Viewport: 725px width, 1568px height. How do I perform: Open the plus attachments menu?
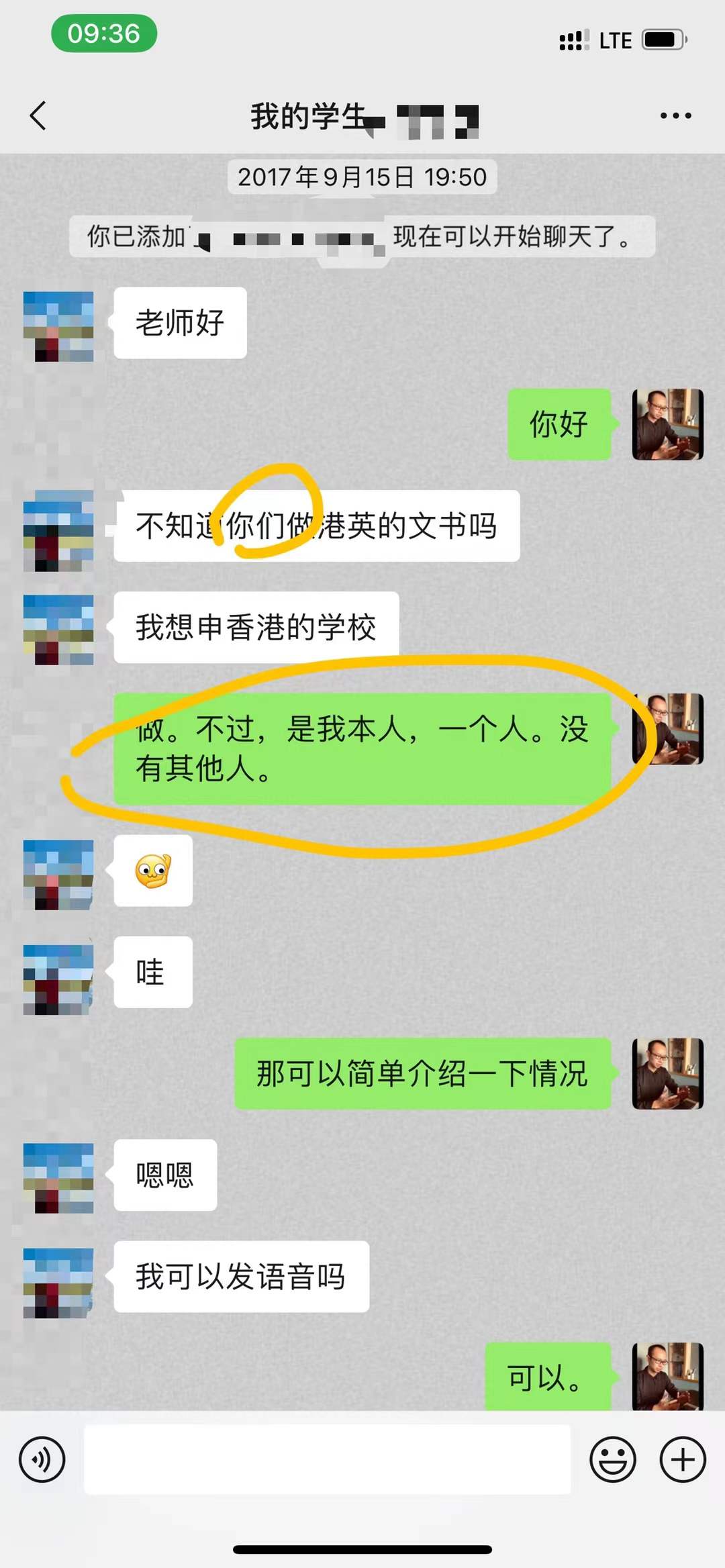(683, 1459)
